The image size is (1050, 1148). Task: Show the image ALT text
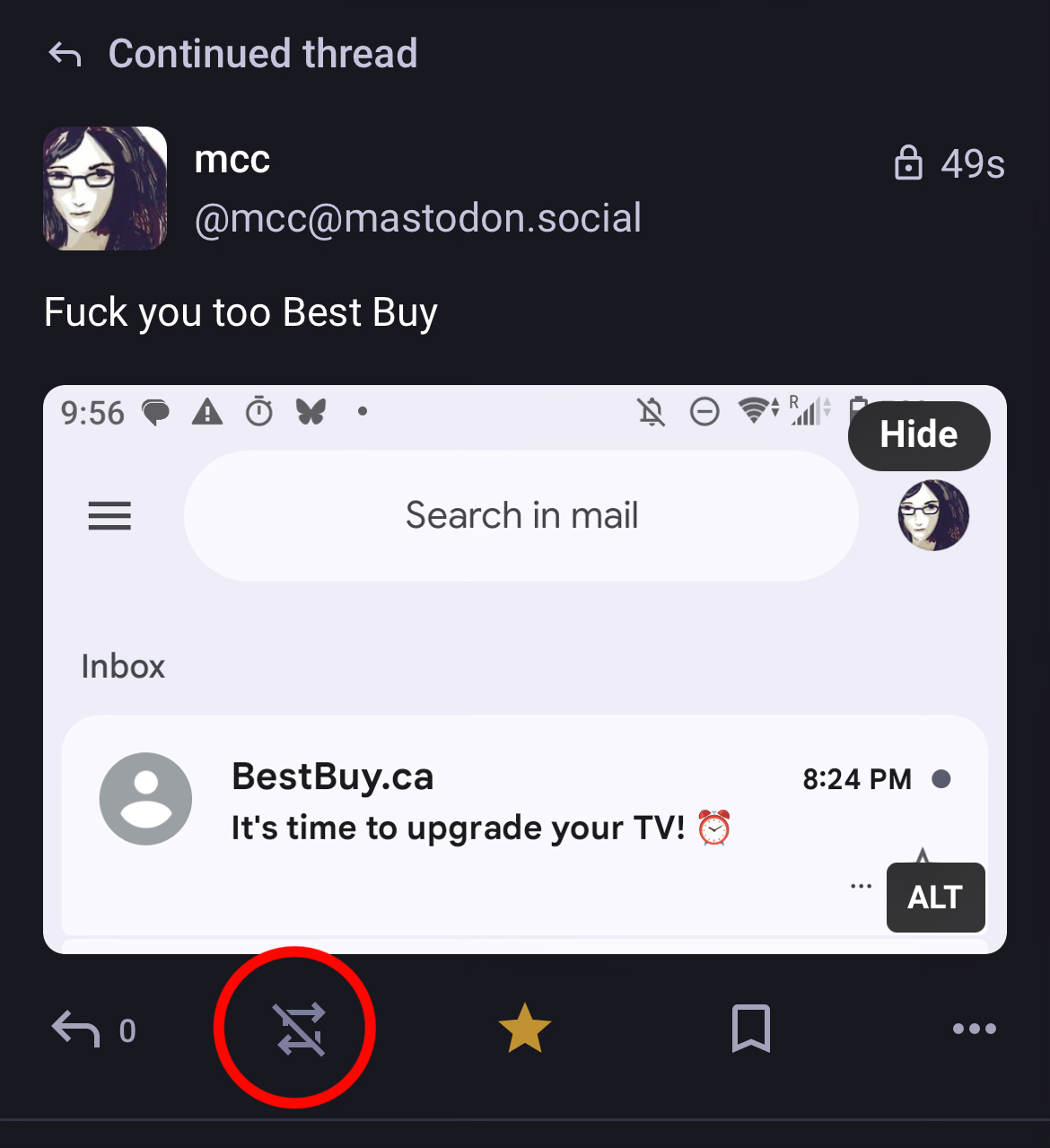(935, 898)
